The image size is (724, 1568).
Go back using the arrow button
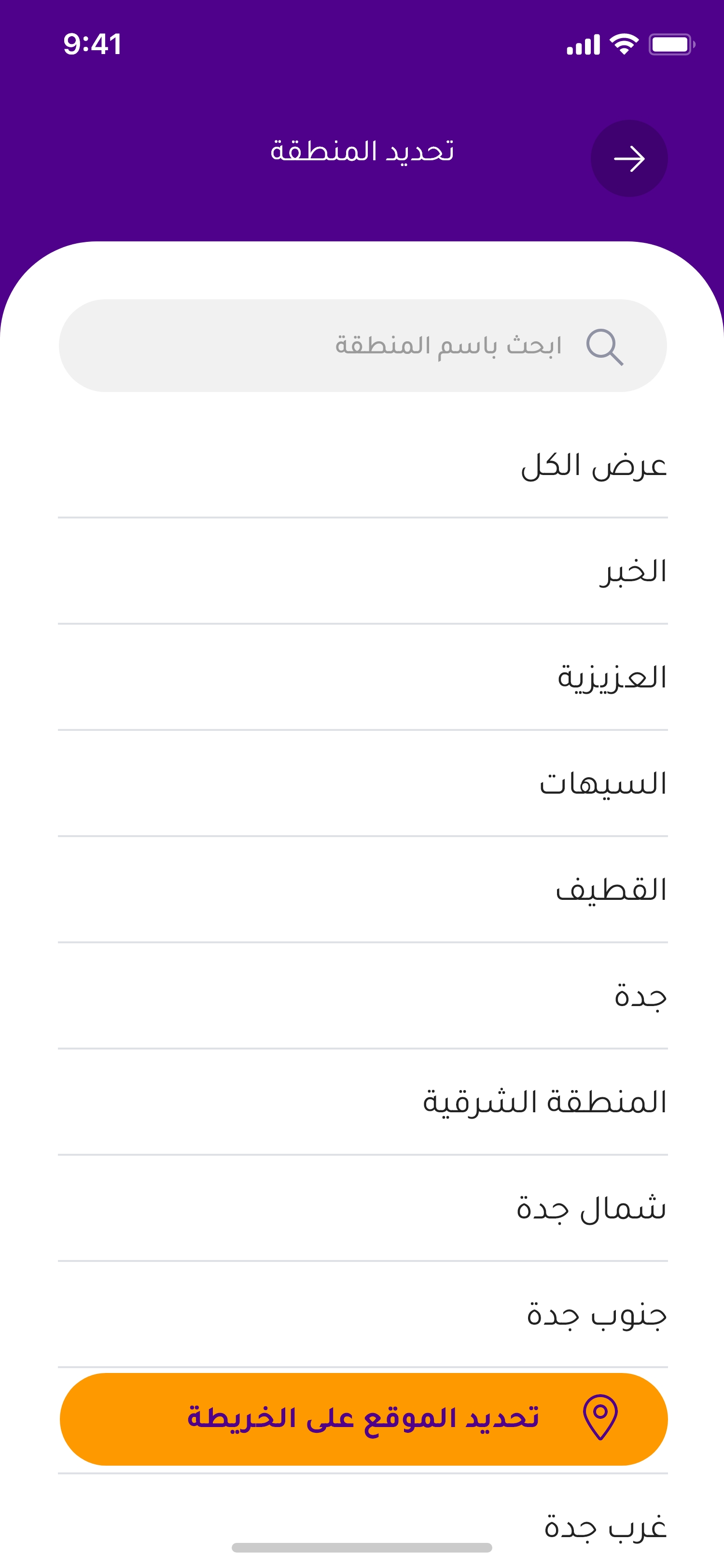[628, 158]
